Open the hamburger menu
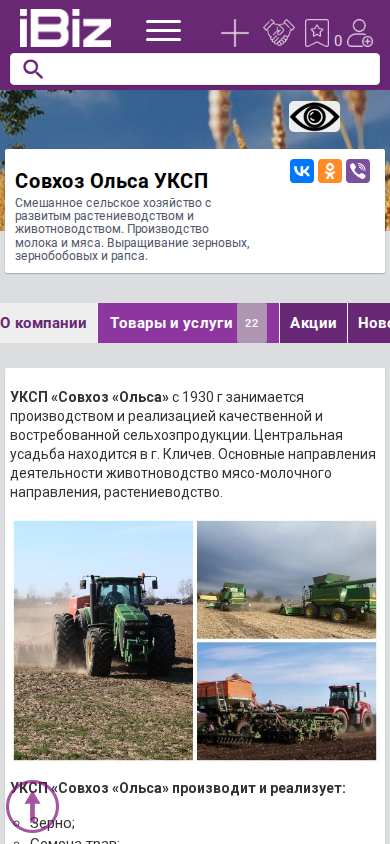Image resolution: width=390 pixels, height=844 pixels. click(164, 31)
